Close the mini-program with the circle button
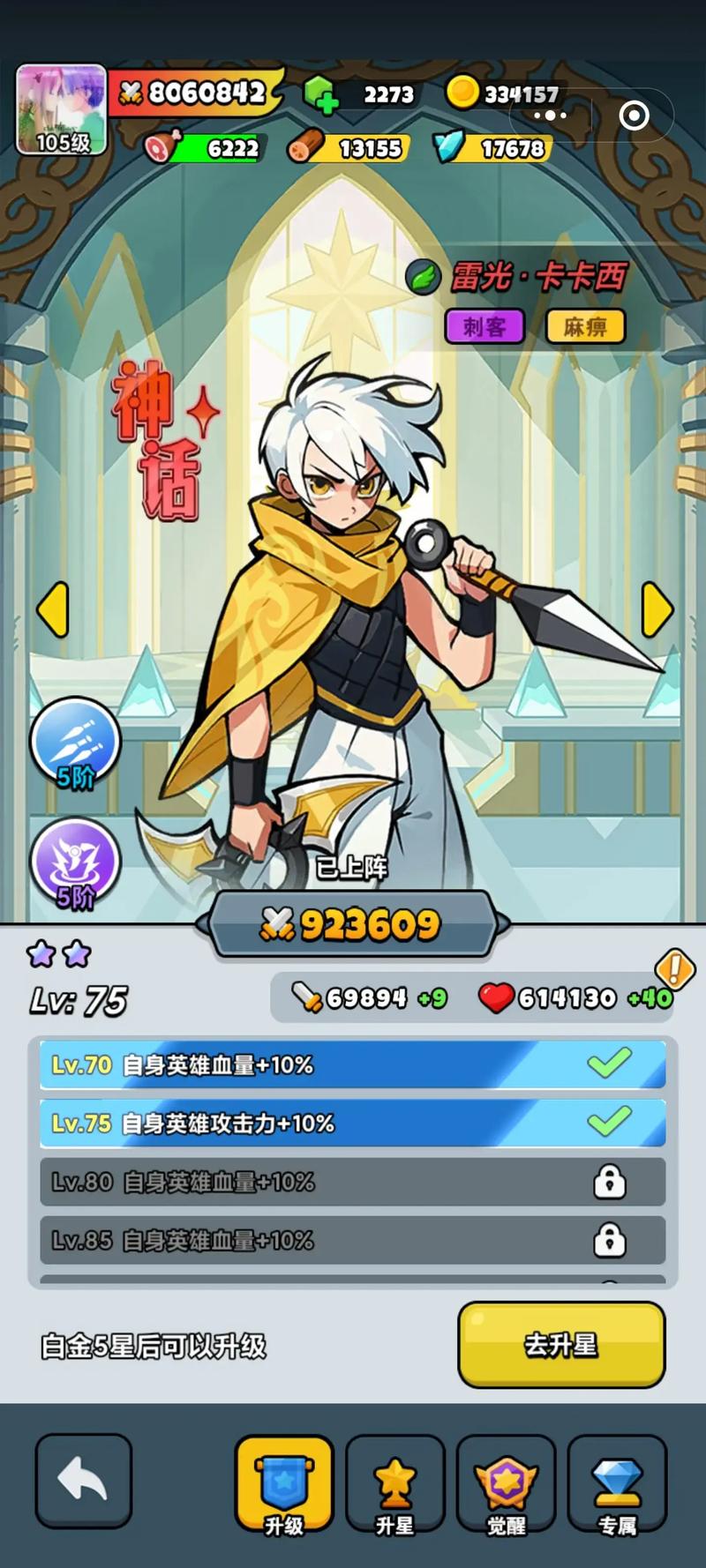 click(x=634, y=116)
